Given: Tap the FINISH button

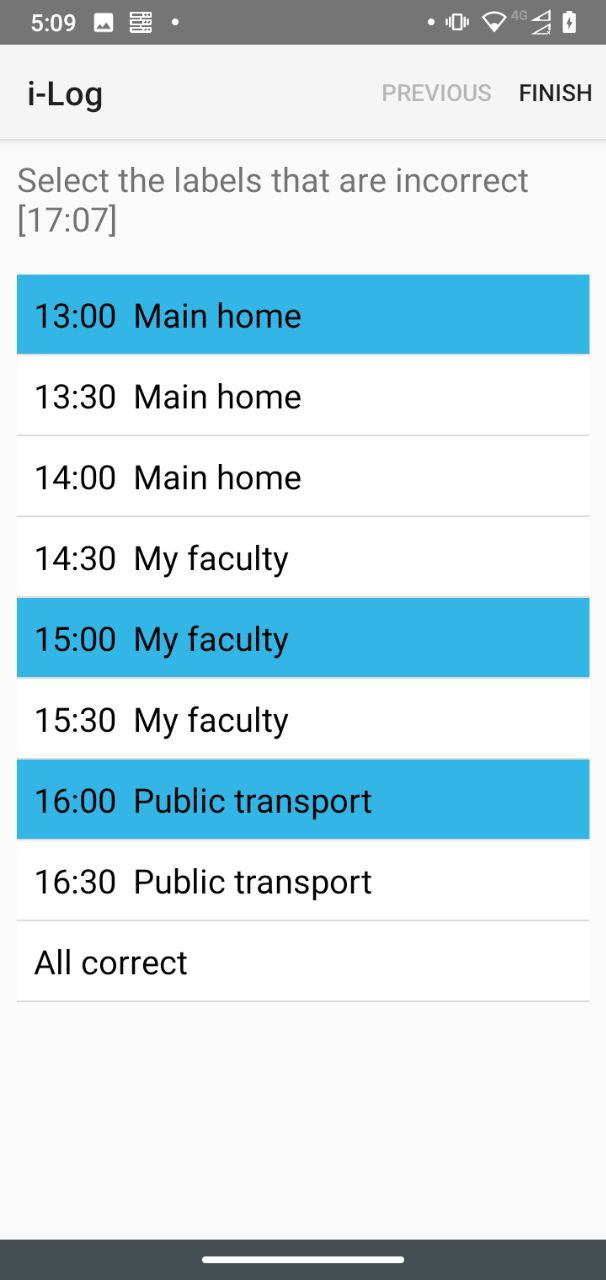Looking at the screenshot, I should tap(555, 93).
